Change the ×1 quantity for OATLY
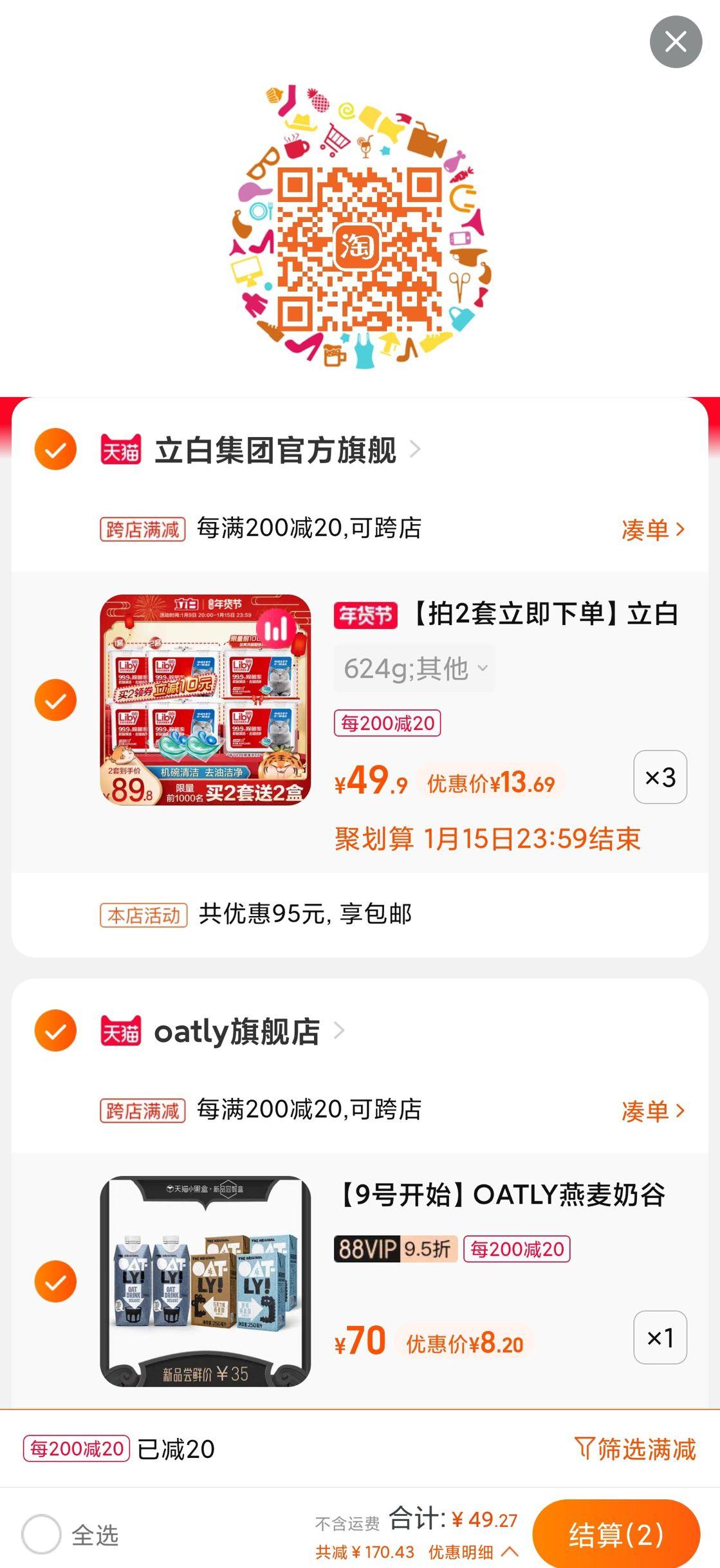Viewport: 720px width, 1568px height. [x=660, y=1338]
